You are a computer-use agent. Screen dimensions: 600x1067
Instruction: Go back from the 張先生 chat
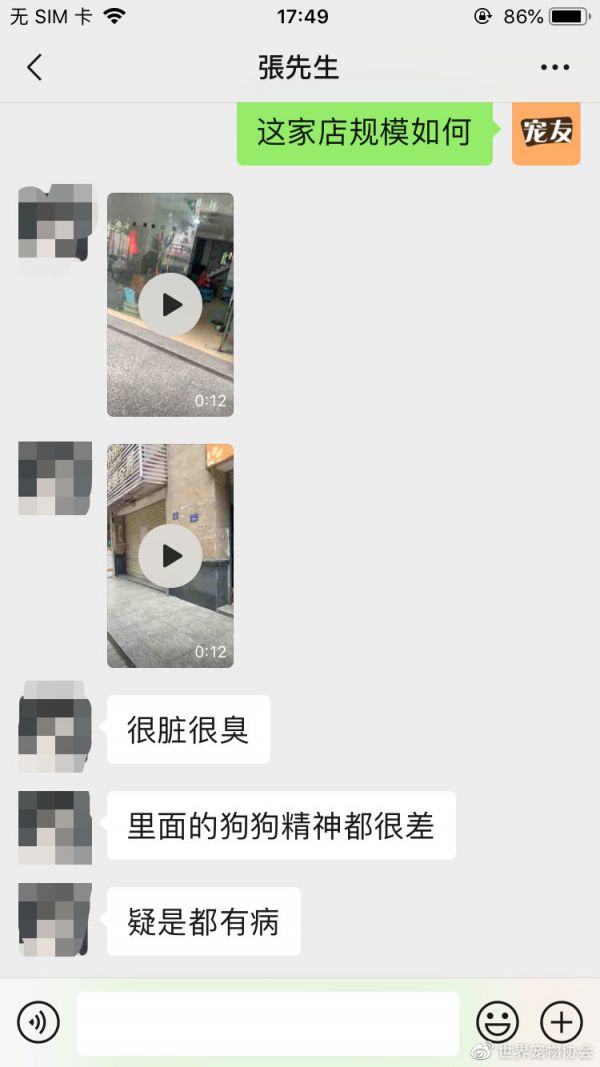35,67
